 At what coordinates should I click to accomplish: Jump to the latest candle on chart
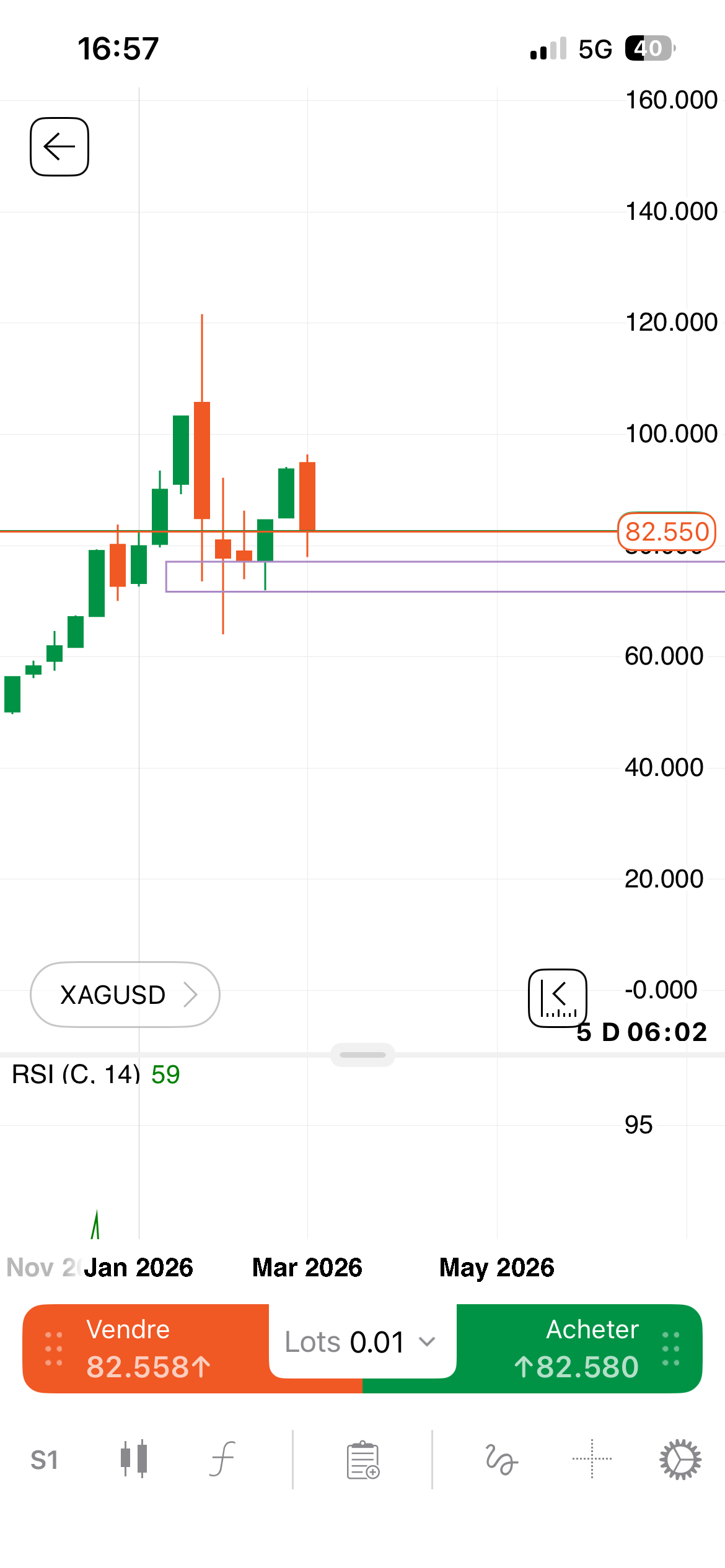(x=558, y=998)
